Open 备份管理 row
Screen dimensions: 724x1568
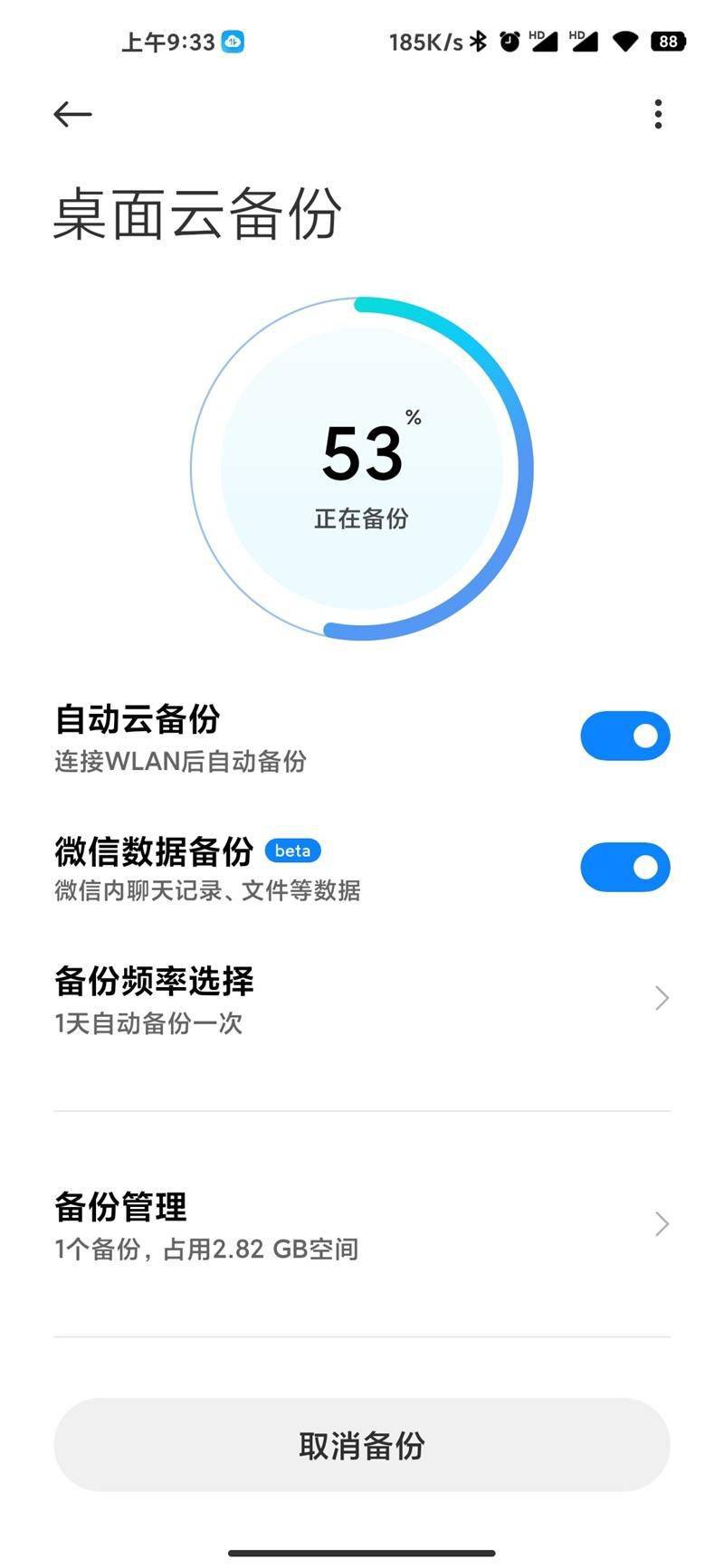tap(362, 1225)
